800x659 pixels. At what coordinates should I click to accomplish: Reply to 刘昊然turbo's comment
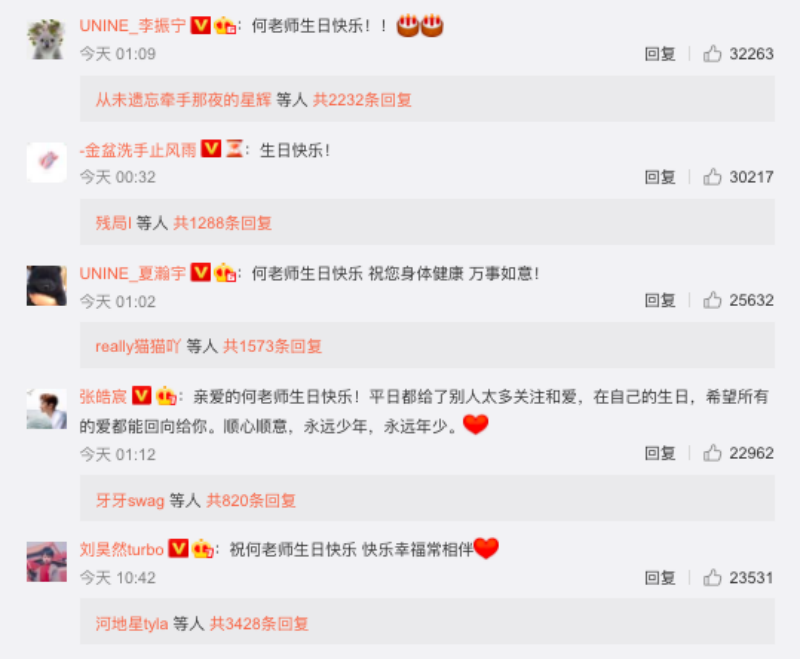tap(660, 577)
